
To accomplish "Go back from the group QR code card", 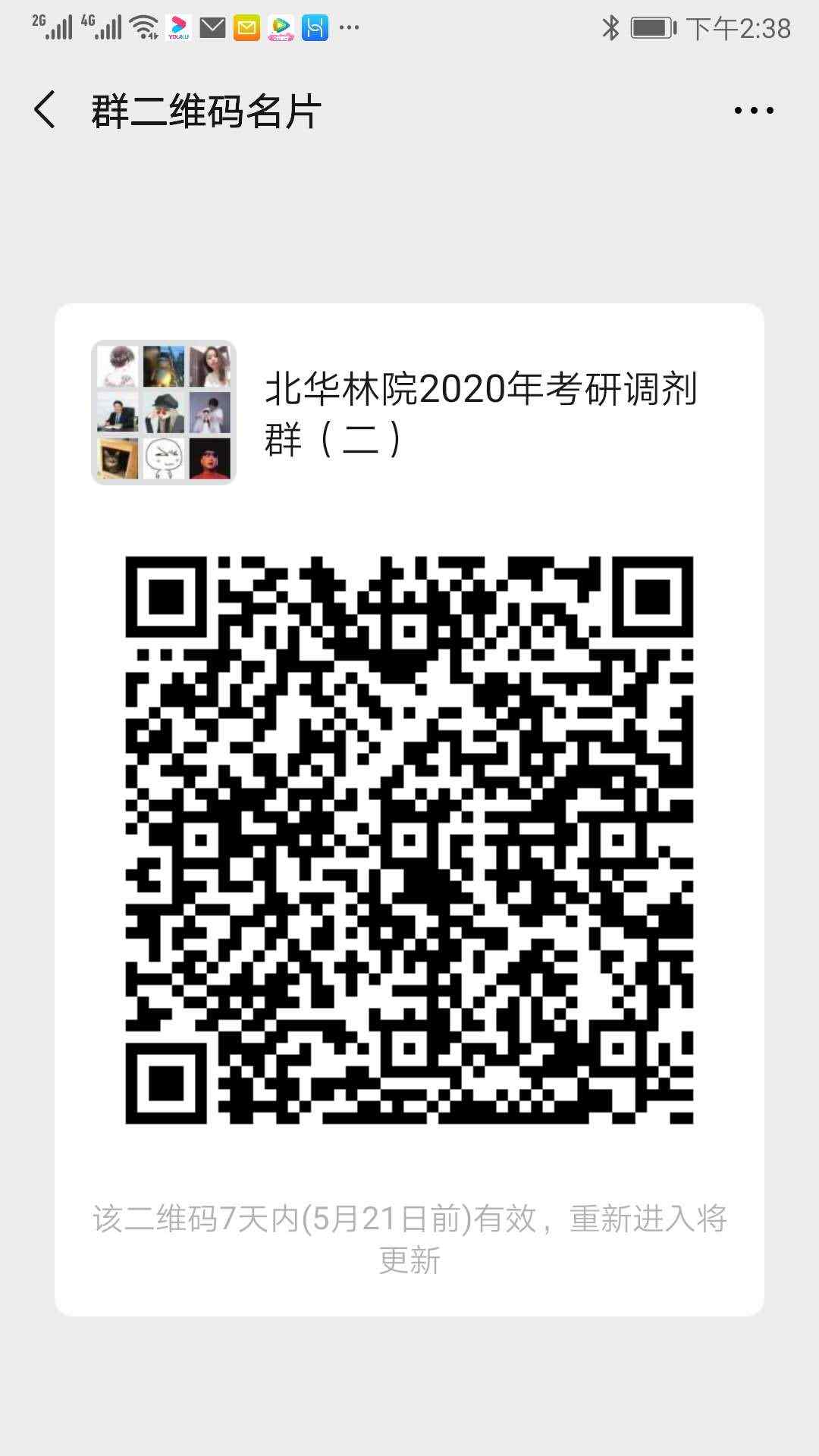I will (x=45, y=110).
